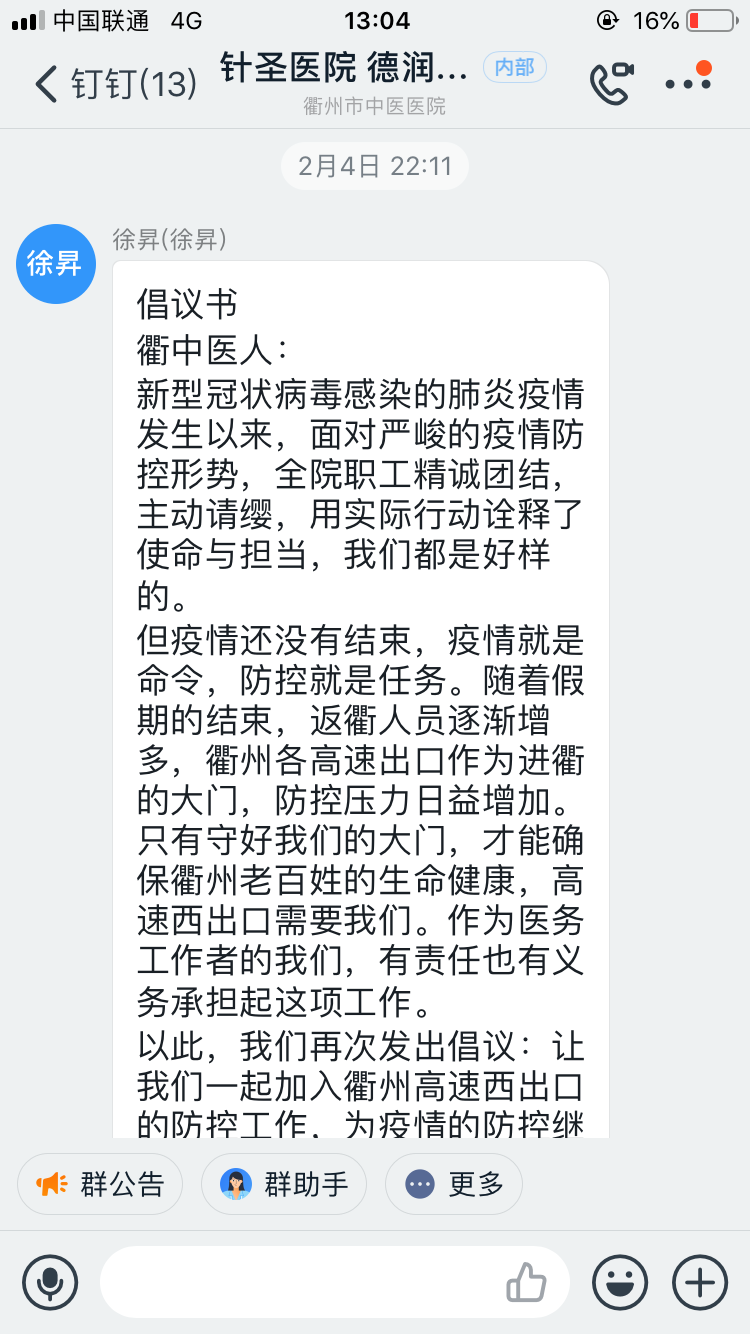
Task: Open 徐昇's profile avatar
Action: (x=56, y=264)
